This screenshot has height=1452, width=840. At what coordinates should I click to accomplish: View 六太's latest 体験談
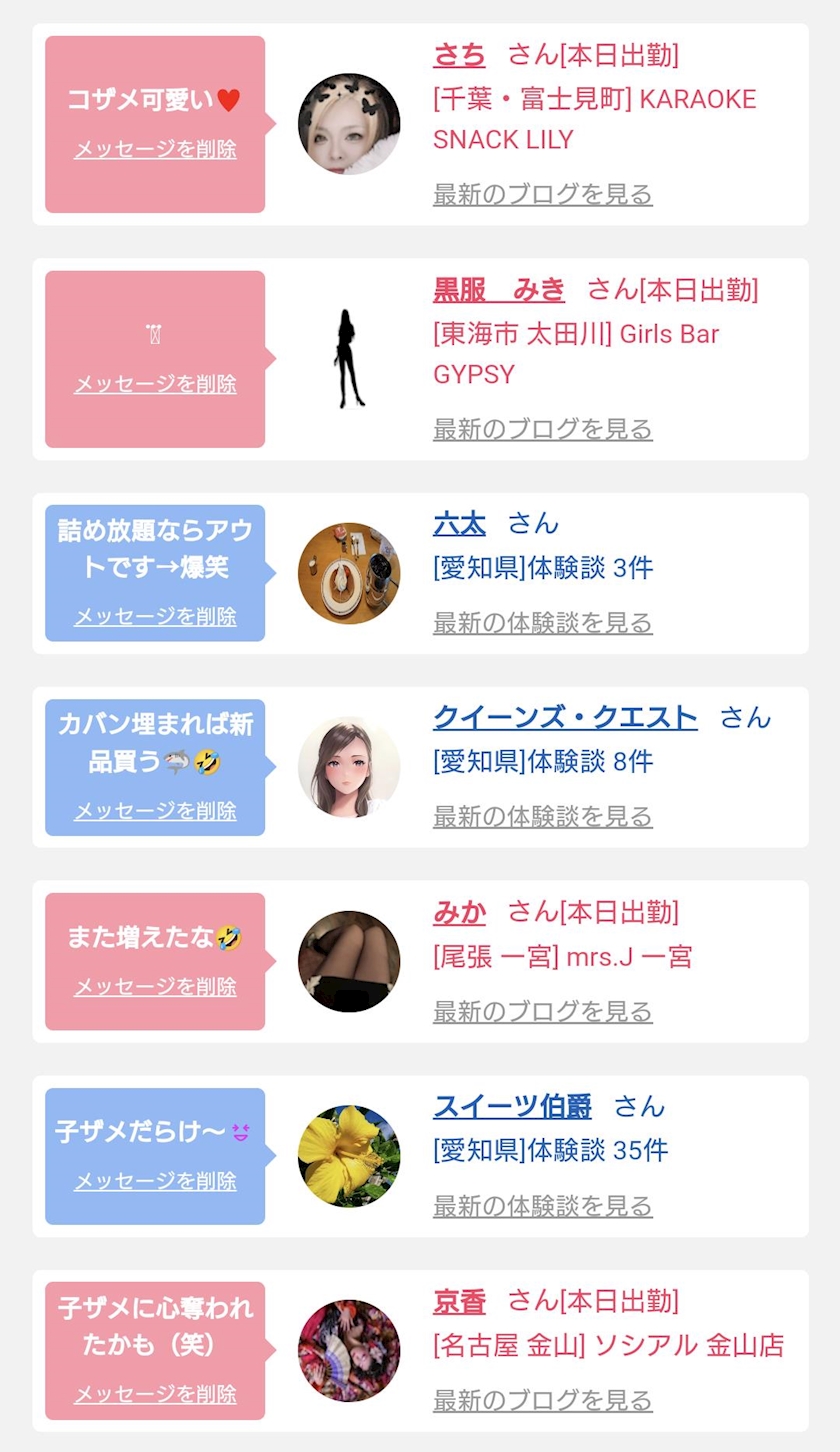click(x=542, y=623)
